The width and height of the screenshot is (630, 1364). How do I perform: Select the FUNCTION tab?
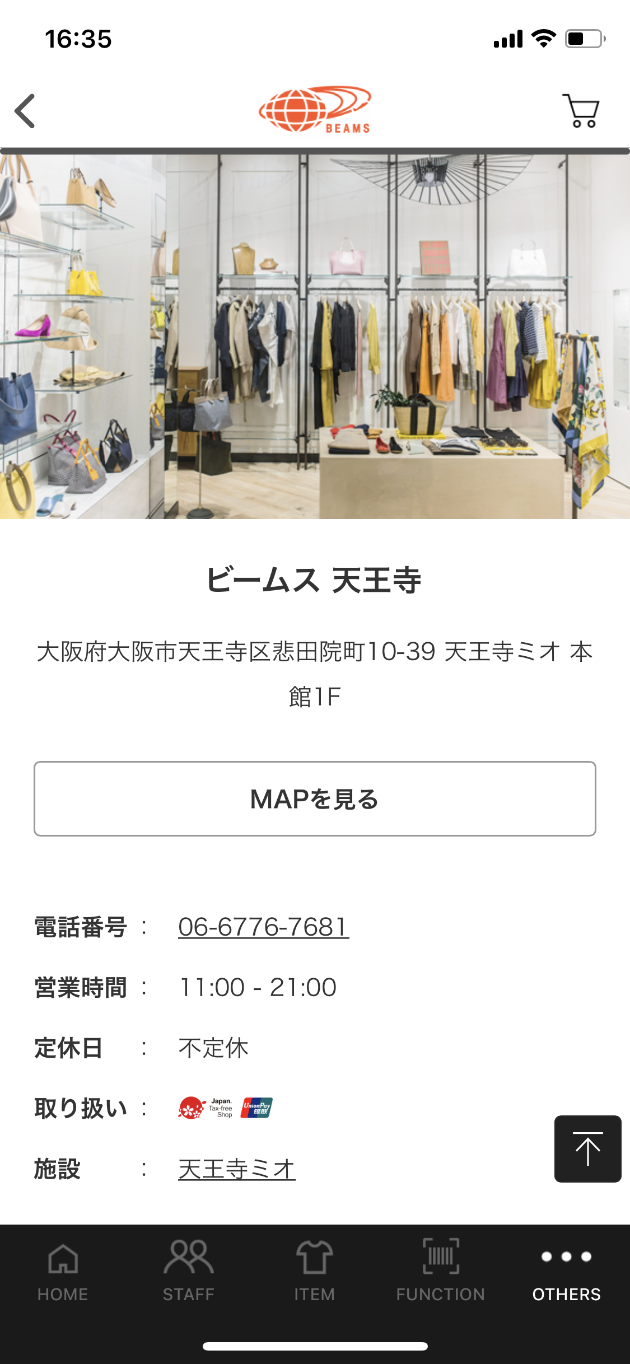click(440, 1271)
